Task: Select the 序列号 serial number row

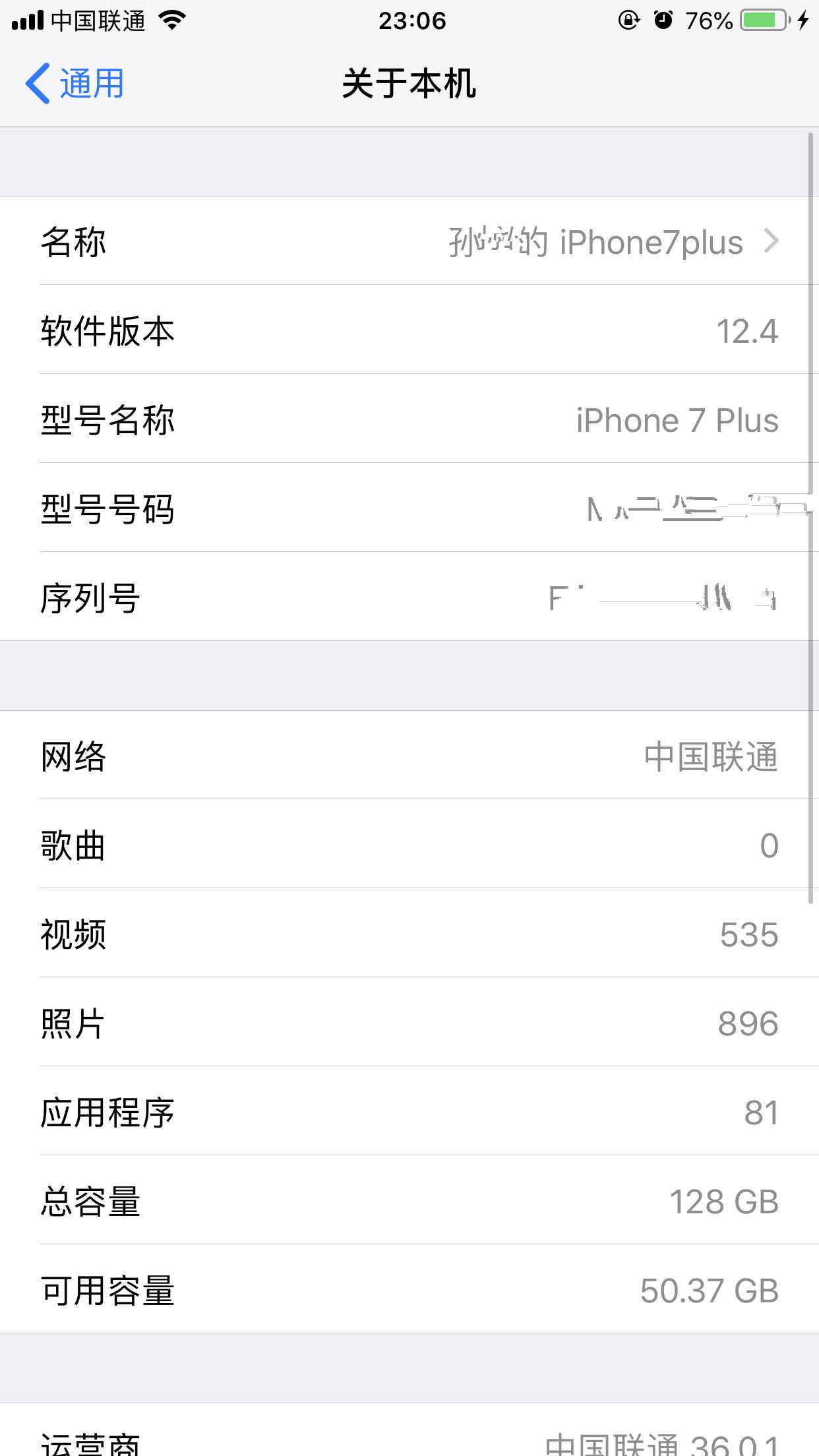Action: pyautogui.click(x=409, y=597)
